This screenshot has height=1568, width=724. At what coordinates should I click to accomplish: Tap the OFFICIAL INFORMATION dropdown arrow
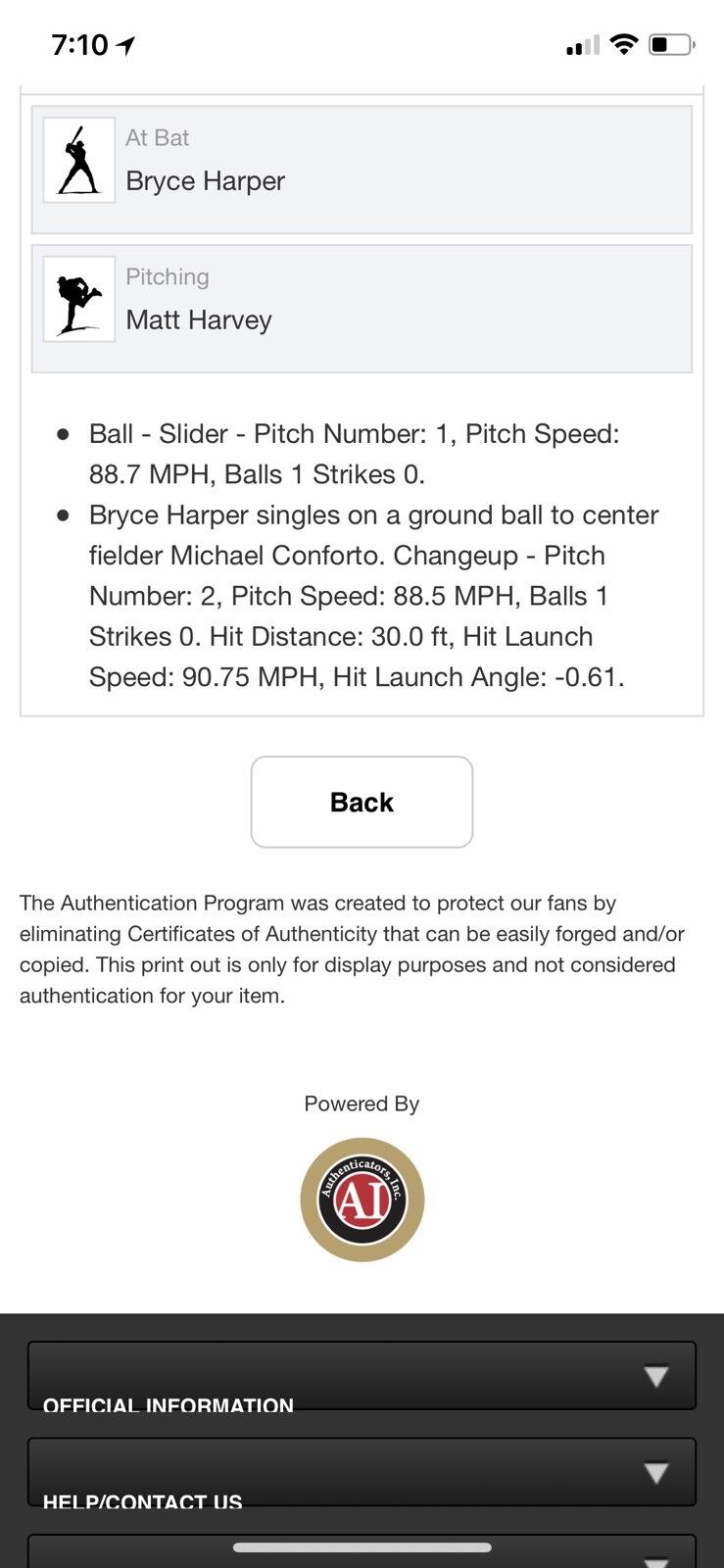655,1375
